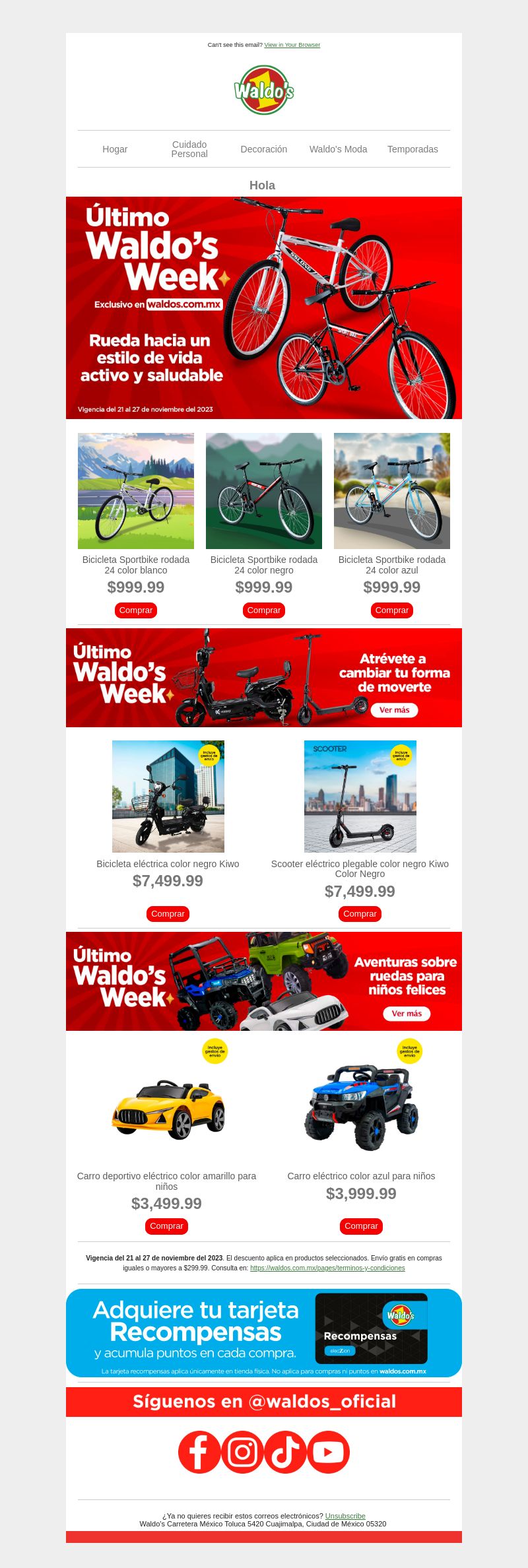Open Waldo's TikTok account
Screen dimensions: 528x1568
coord(285,1452)
